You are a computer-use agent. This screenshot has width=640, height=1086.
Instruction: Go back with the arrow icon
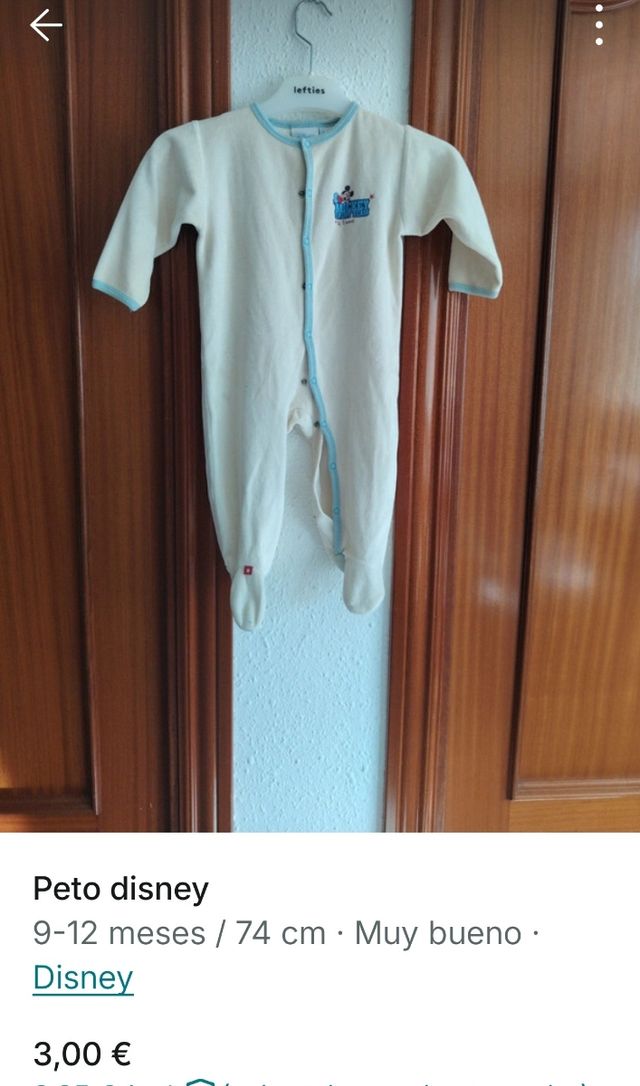[x=46, y=26]
